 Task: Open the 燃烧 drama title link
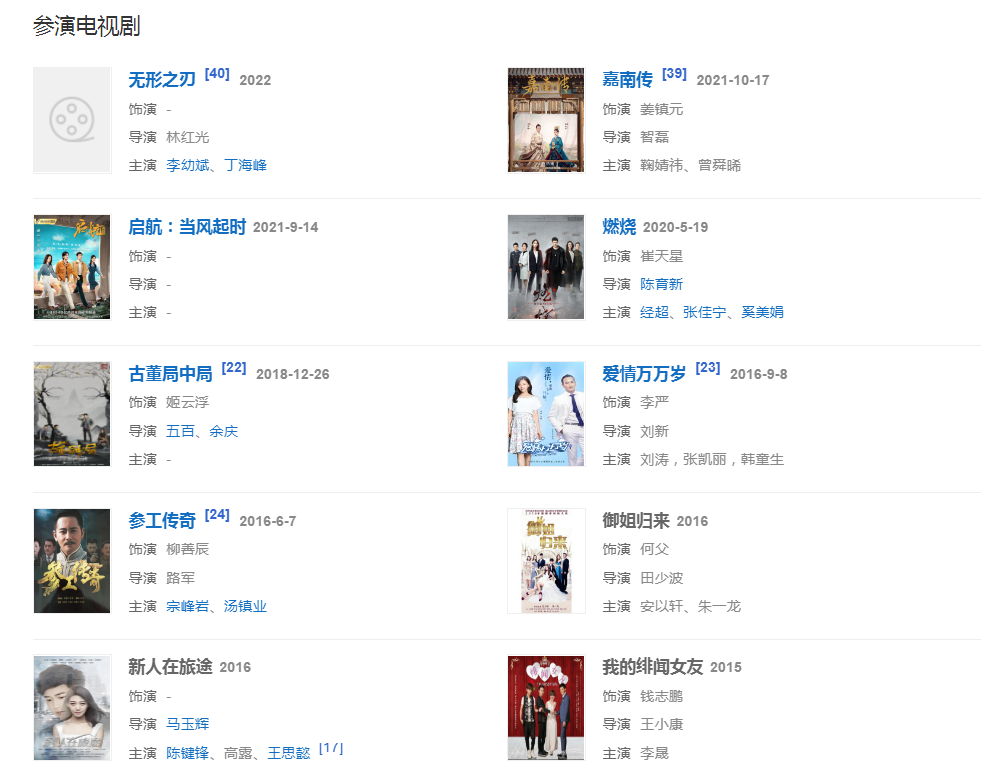(619, 227)
